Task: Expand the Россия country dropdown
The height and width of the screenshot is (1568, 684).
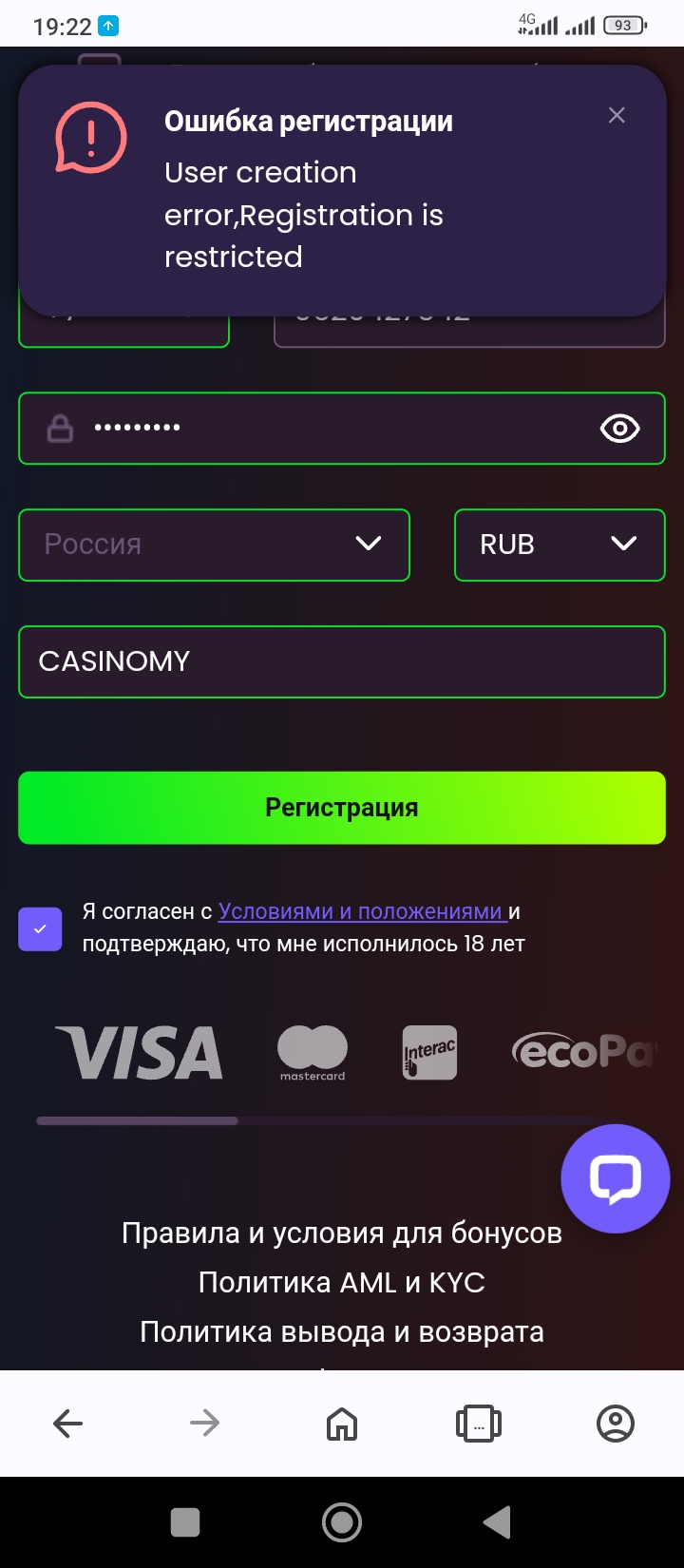Action: [214, 545]
